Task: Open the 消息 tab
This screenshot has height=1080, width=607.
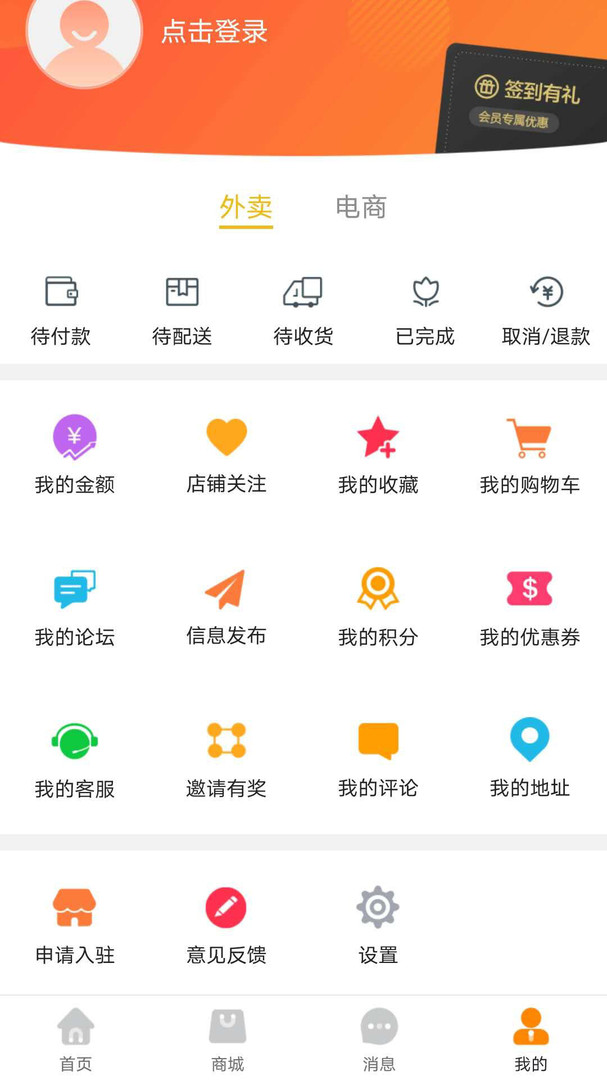Action: [x=379, y=1039]
